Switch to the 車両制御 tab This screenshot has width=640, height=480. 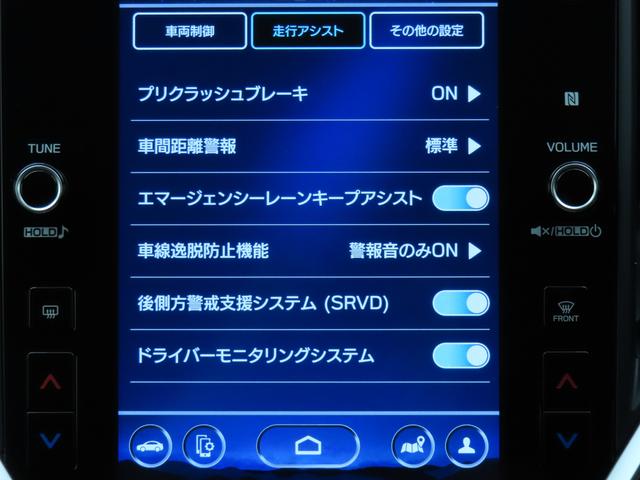click(189, 31)
